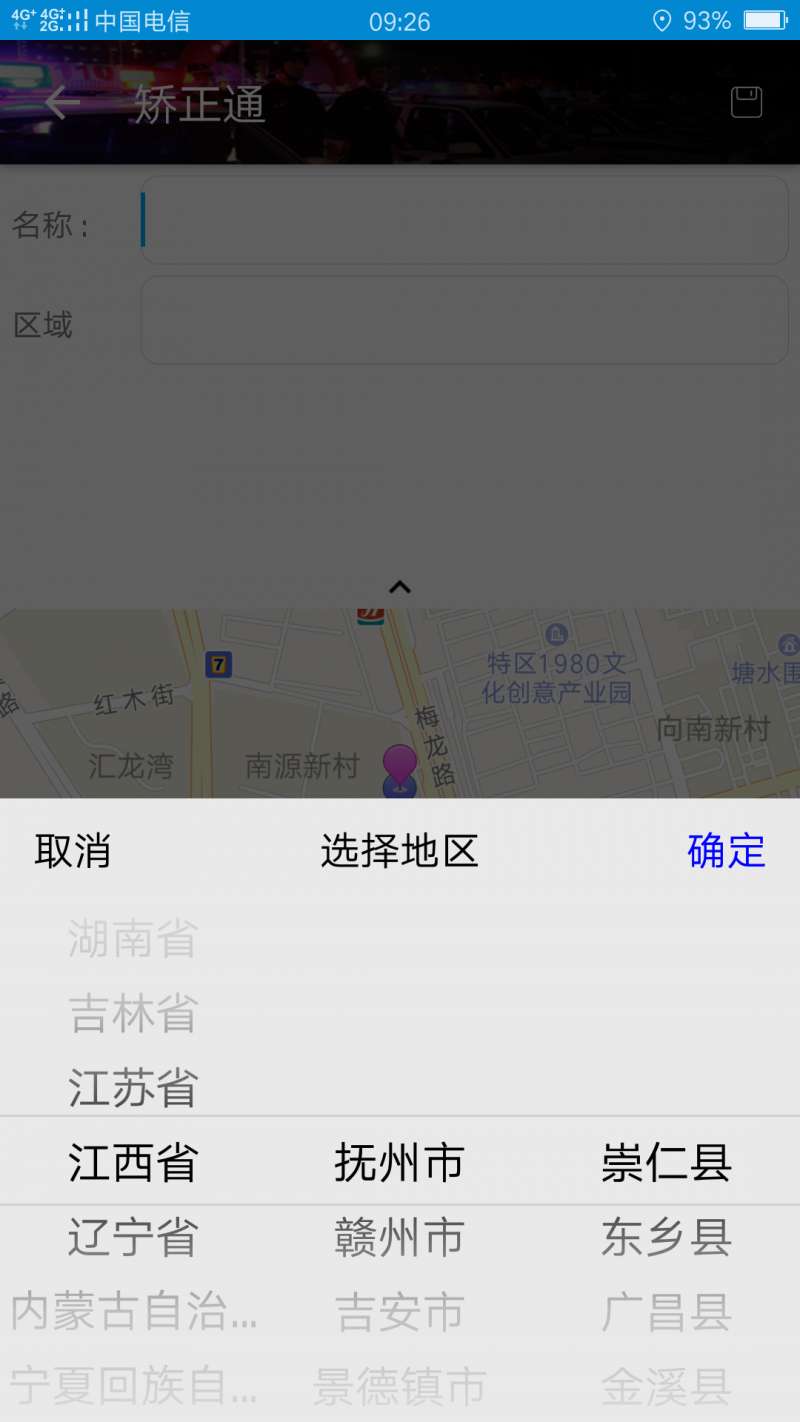Select 江苏省 in the province picker

(x=133, y=1088)
